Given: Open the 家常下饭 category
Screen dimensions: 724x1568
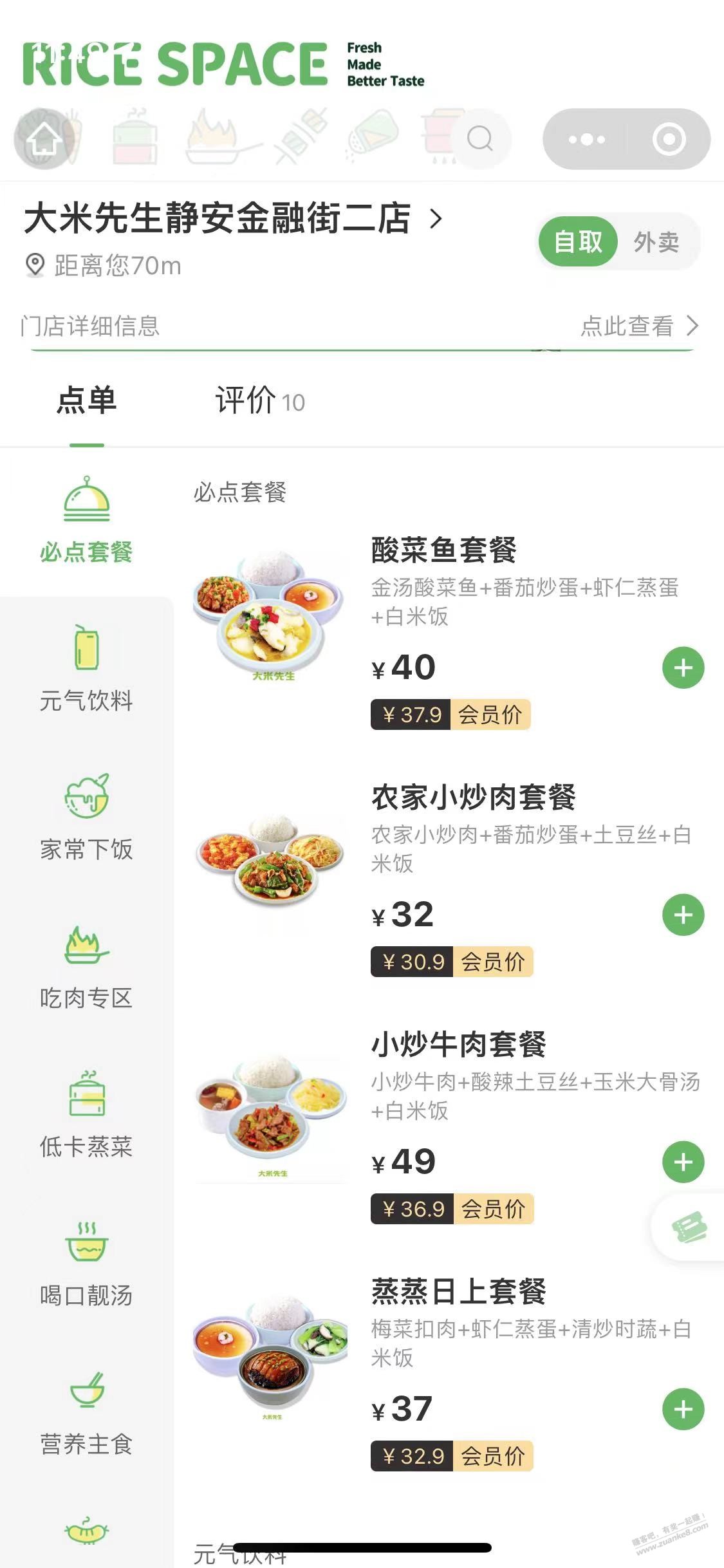Looking at the screenshot, I should pyautogui.click(x=86, y=819).
